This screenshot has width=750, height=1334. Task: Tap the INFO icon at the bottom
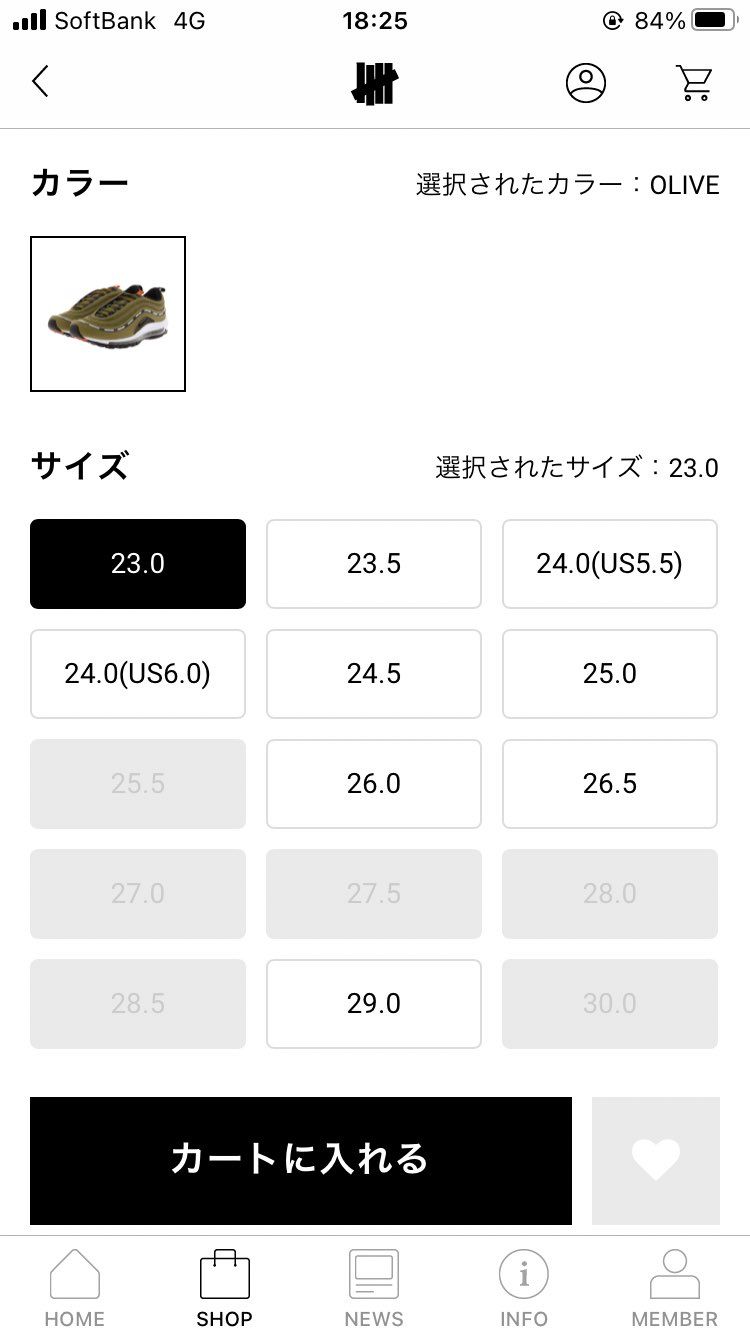tap(524, 1285)
